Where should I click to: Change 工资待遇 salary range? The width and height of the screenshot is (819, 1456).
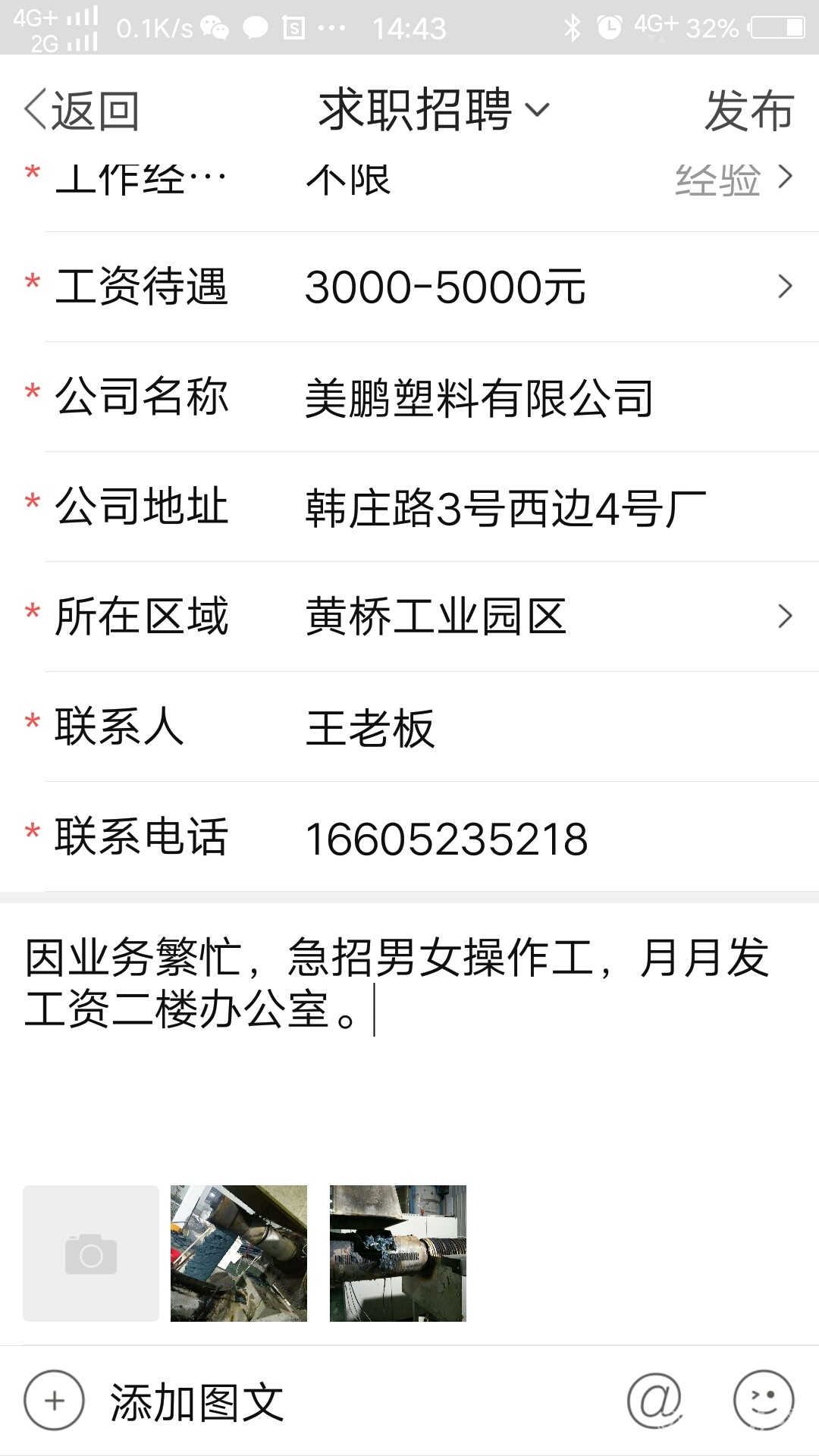409,287
